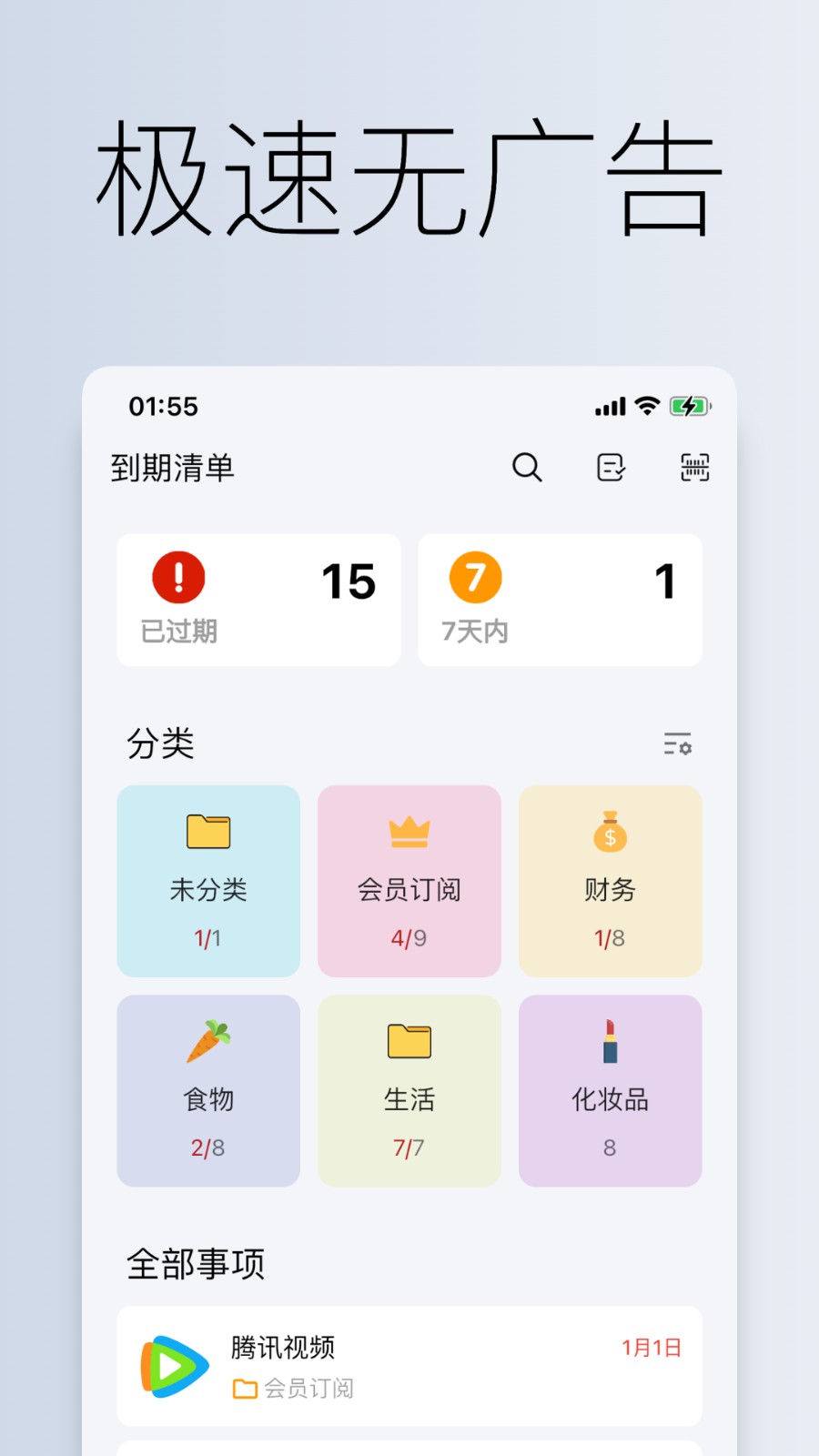This screenshot has width=819, height=1456.
Task: Tap the red exclamation expired icon
Action: [178, 577]
